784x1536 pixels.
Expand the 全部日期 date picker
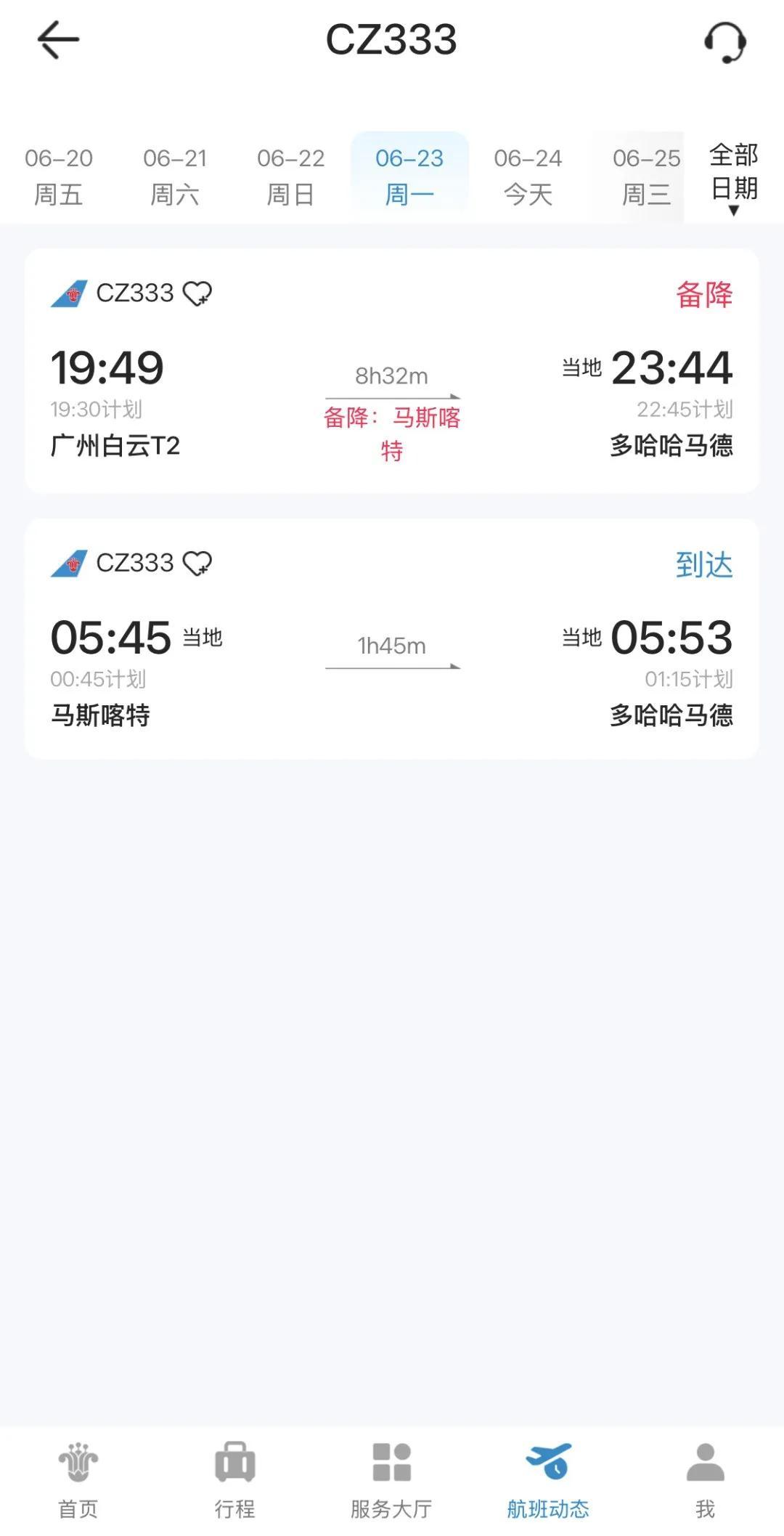pos(733,178)
